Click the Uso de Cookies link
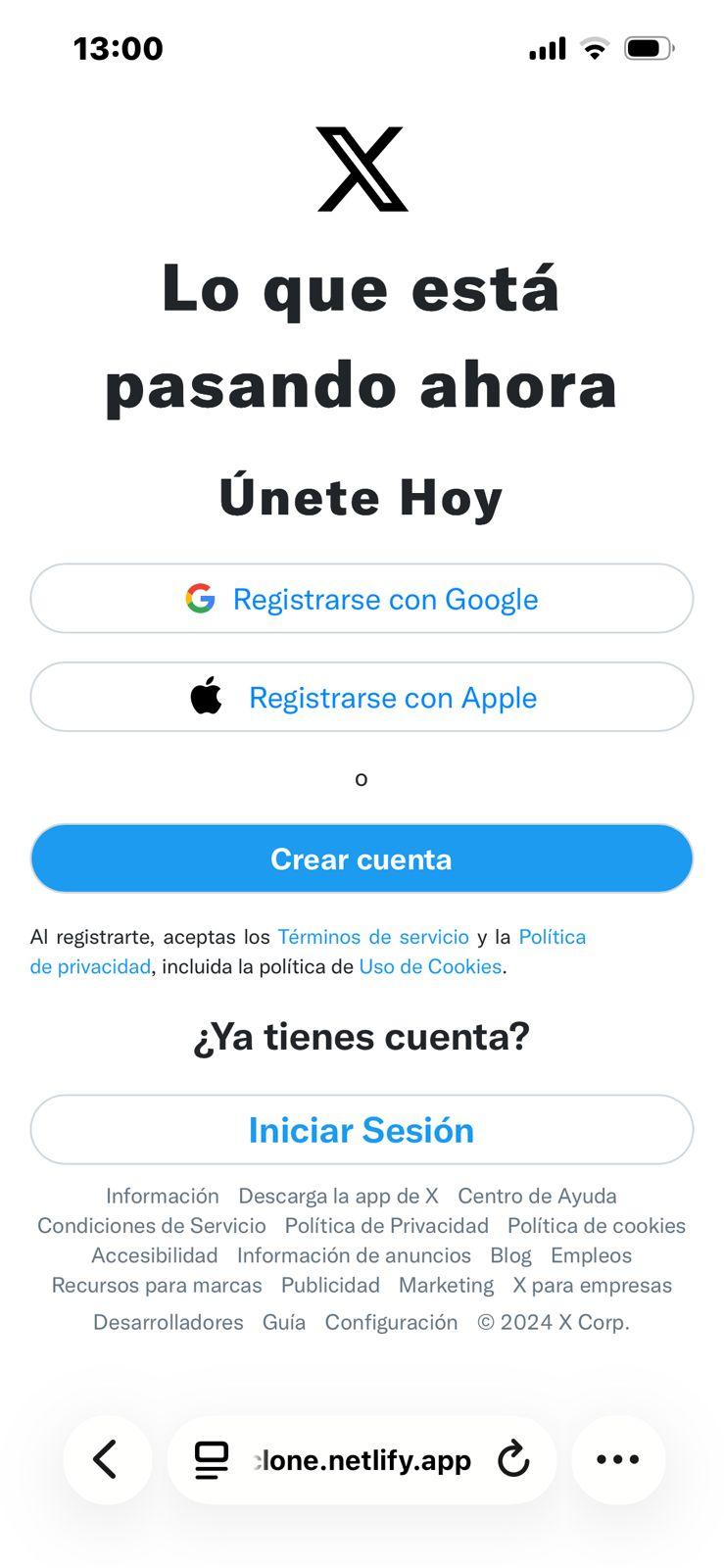Image resolution: width=724 pixels, height=1568 pixels. point(428,966)
